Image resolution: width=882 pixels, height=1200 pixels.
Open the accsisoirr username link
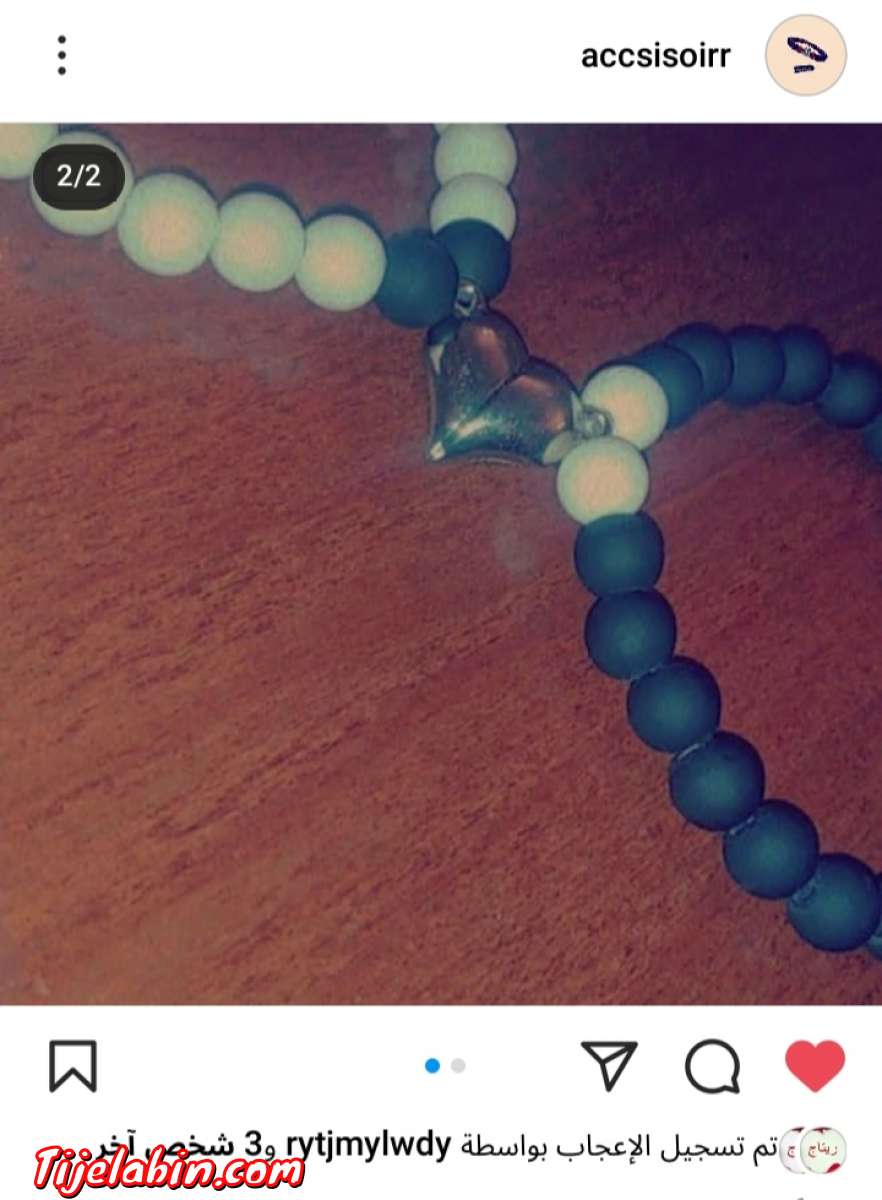pos(655,55)
